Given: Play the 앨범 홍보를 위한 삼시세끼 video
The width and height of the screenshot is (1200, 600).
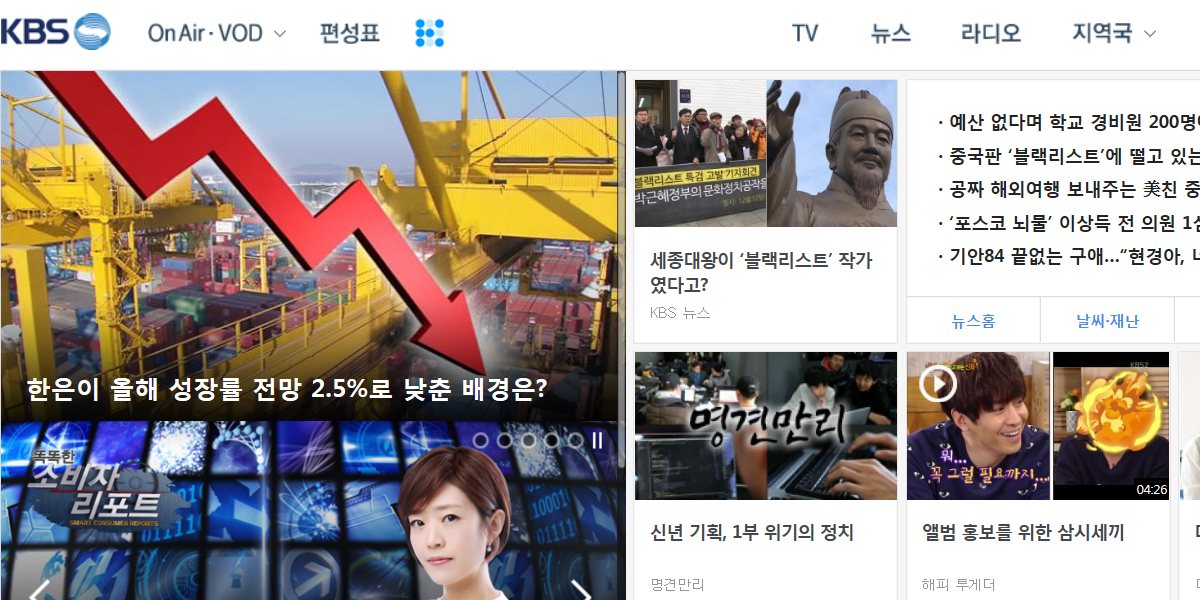Looking at the screenshot, I should click(938, 383).
